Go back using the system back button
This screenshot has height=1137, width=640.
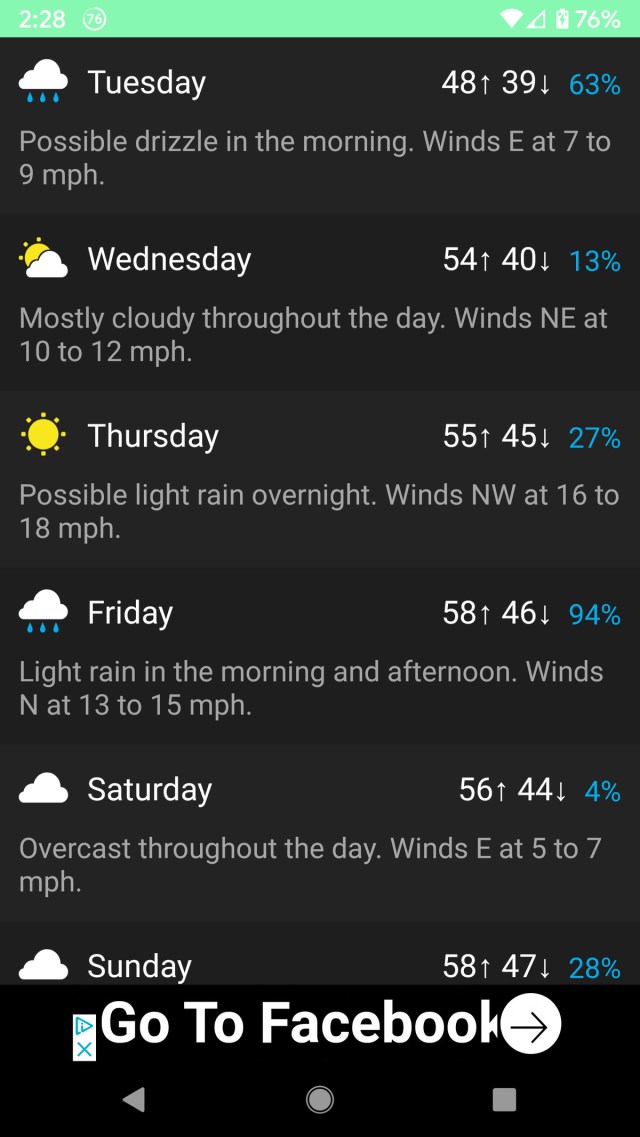(x=133, y=1099)
